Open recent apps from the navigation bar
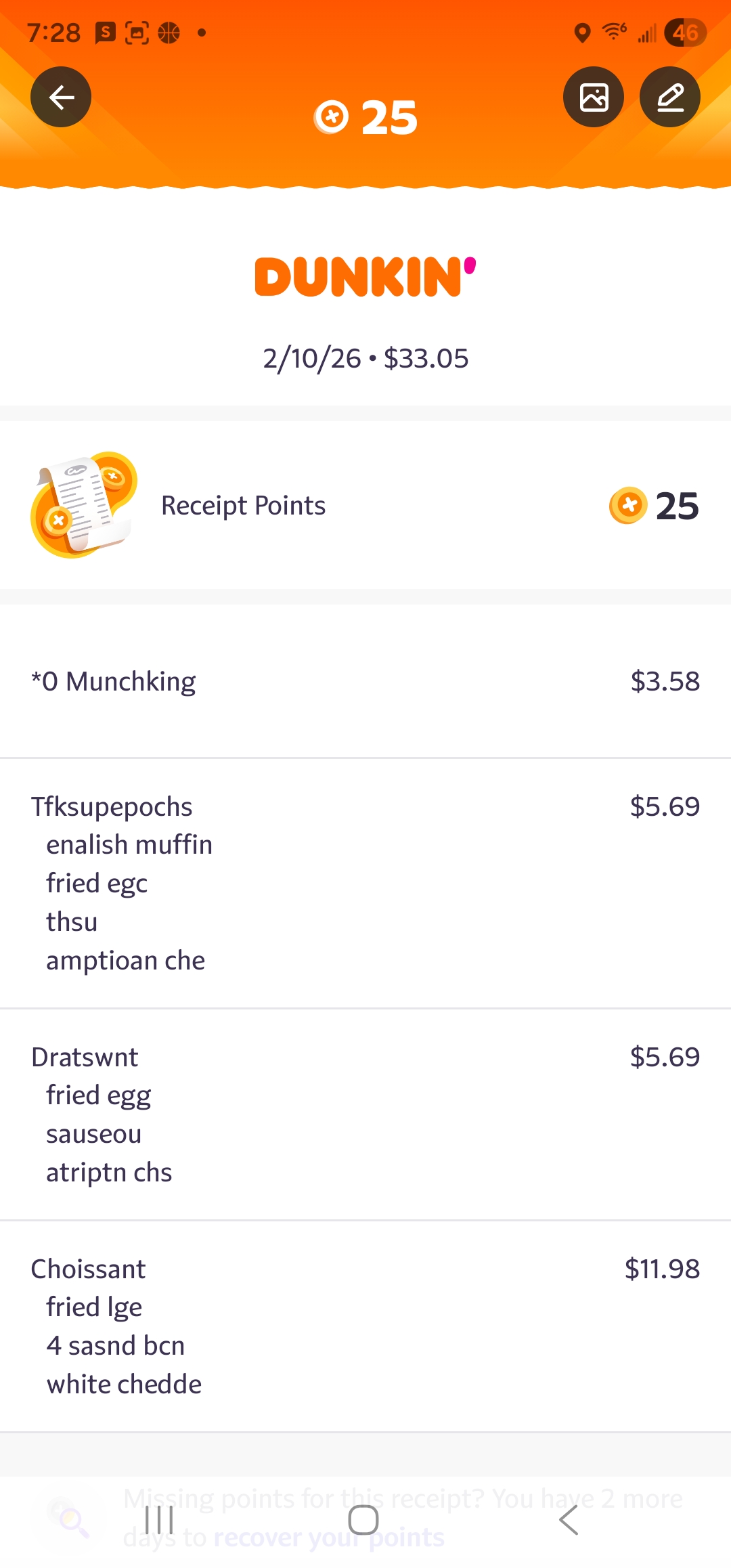The width and height of the screenshot is (731, 1568). [x=160, y=1521]
